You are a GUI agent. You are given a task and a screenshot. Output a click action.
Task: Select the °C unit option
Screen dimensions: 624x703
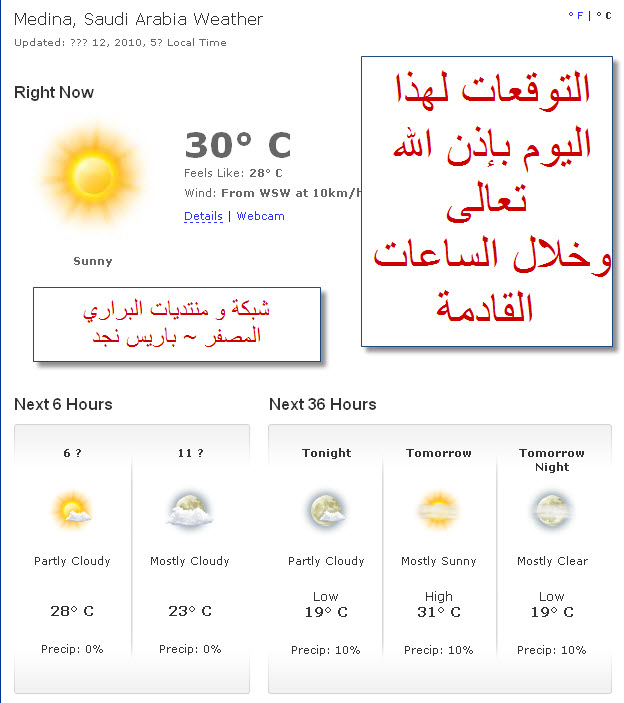coord(603,16)
